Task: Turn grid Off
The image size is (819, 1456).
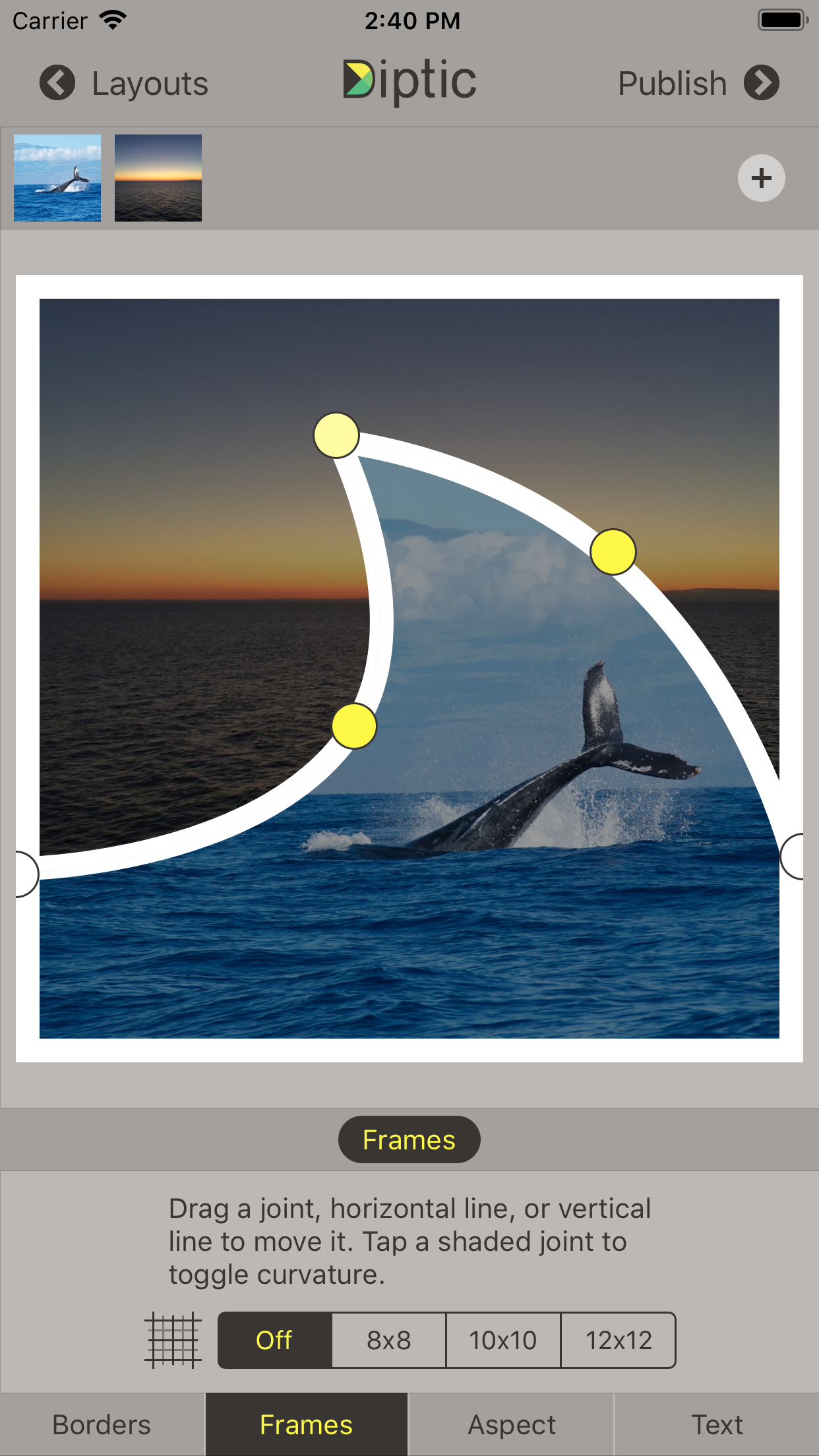Action: point(275,1341)
